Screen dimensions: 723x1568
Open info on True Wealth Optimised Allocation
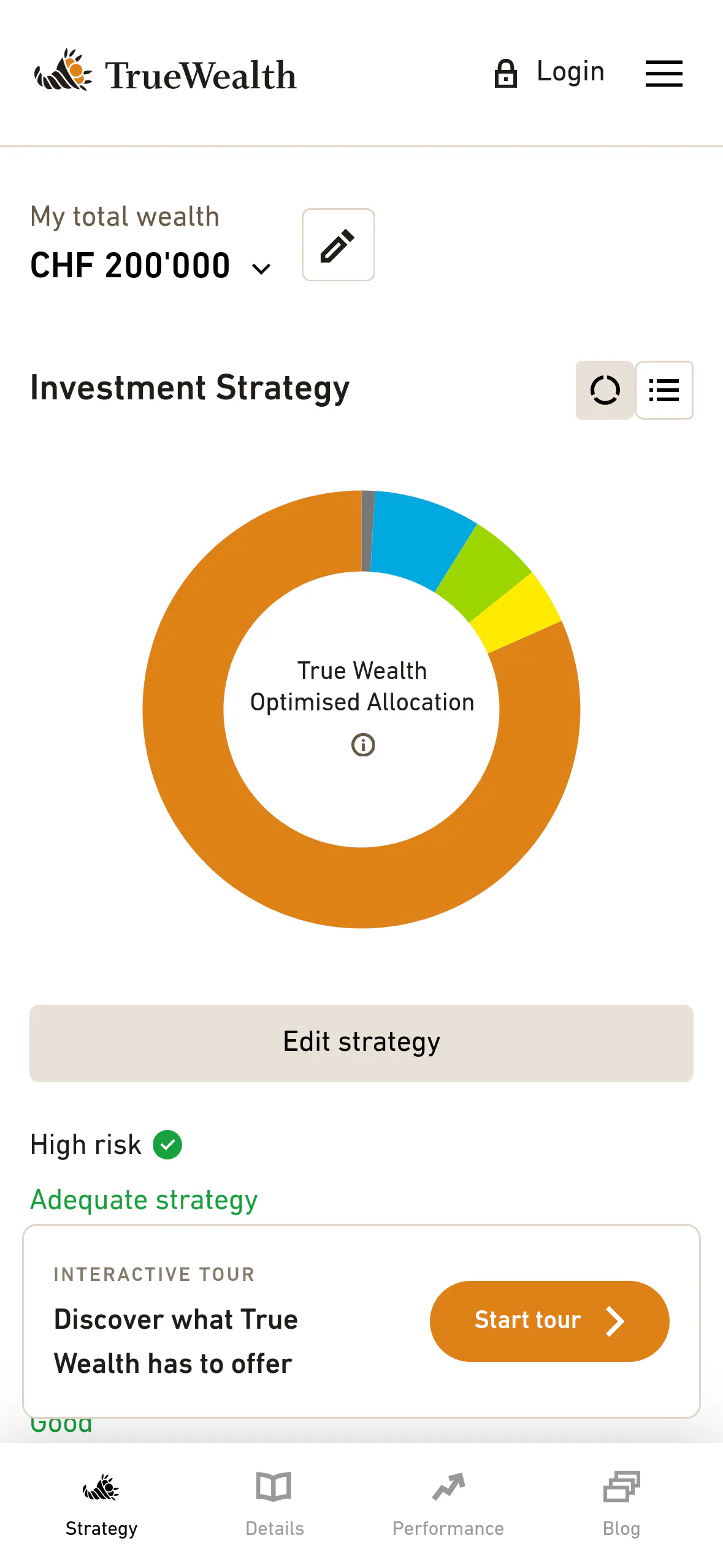[363, 745]
